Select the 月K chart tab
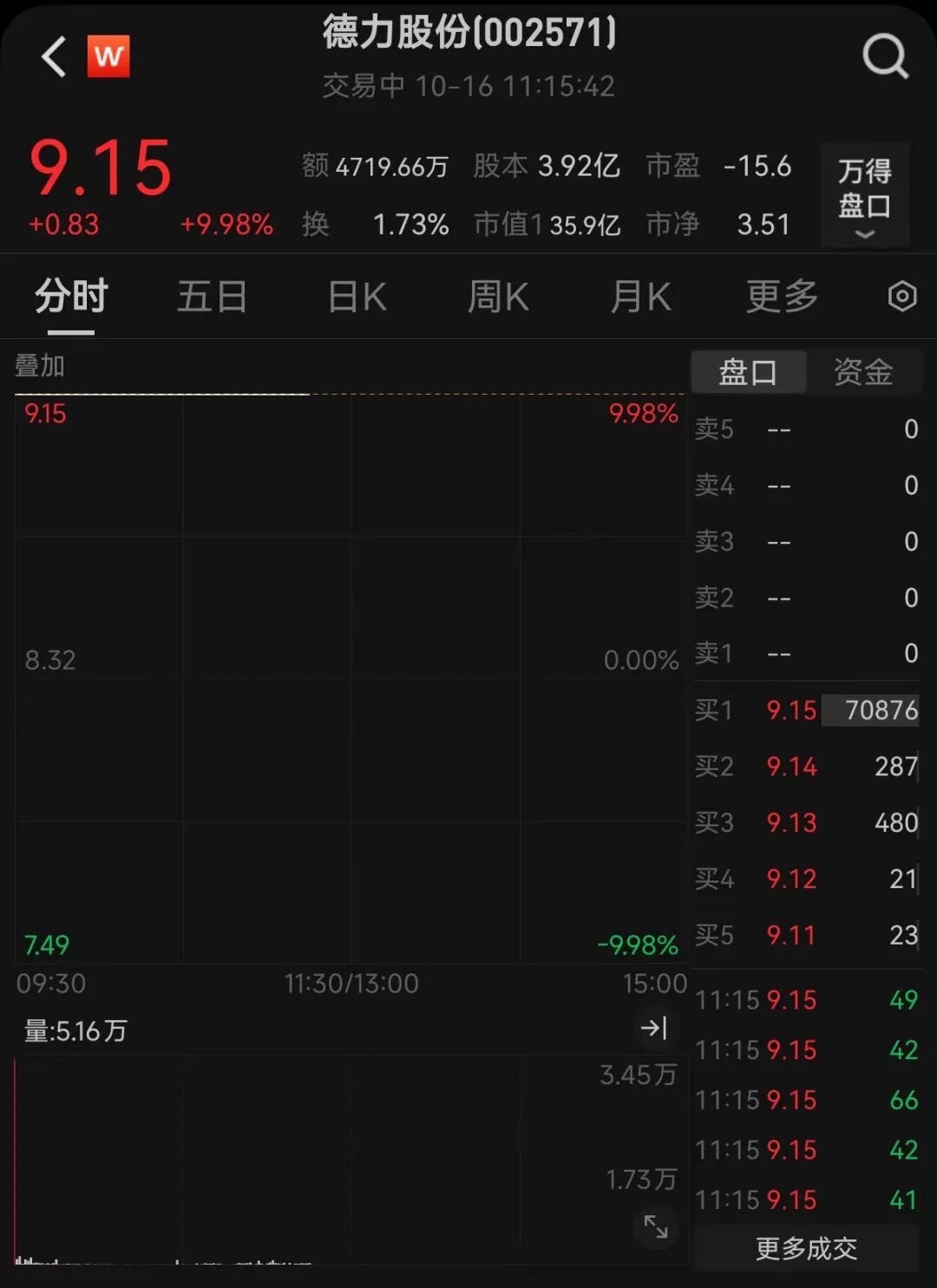The height and width of the screenshot is (1288, 937). tap(640, 297)
